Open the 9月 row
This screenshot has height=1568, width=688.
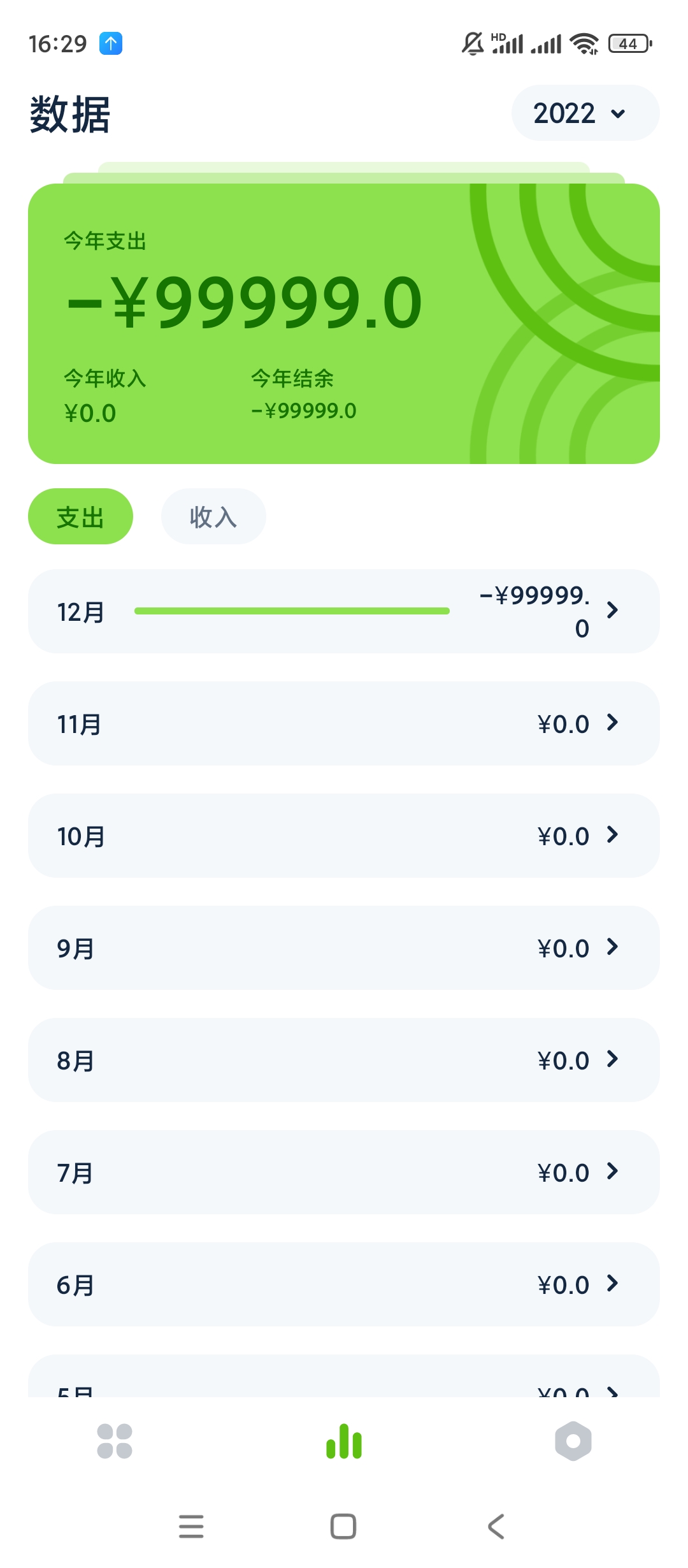click(x=344, y=948)
